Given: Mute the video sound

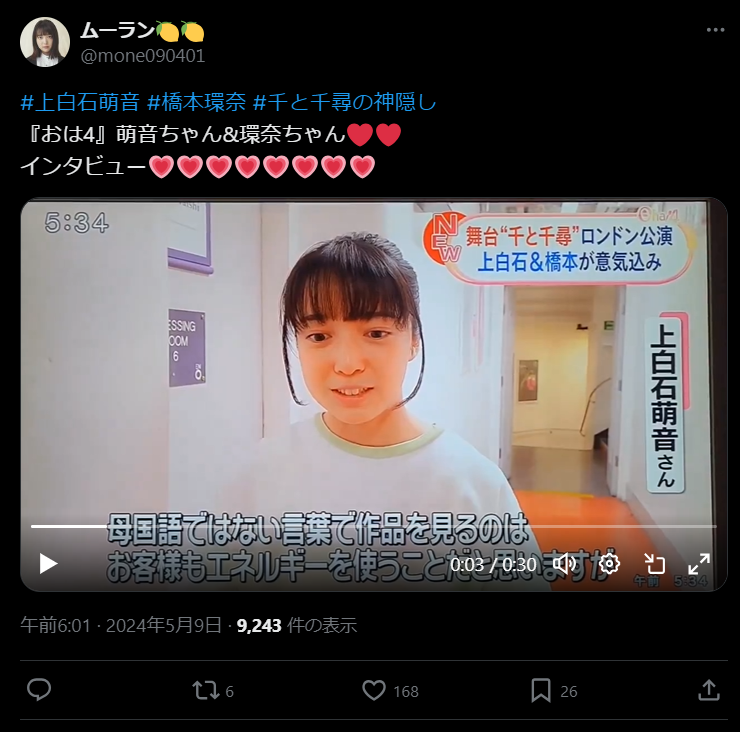Looking at the screenshot, I should point(564,563).
